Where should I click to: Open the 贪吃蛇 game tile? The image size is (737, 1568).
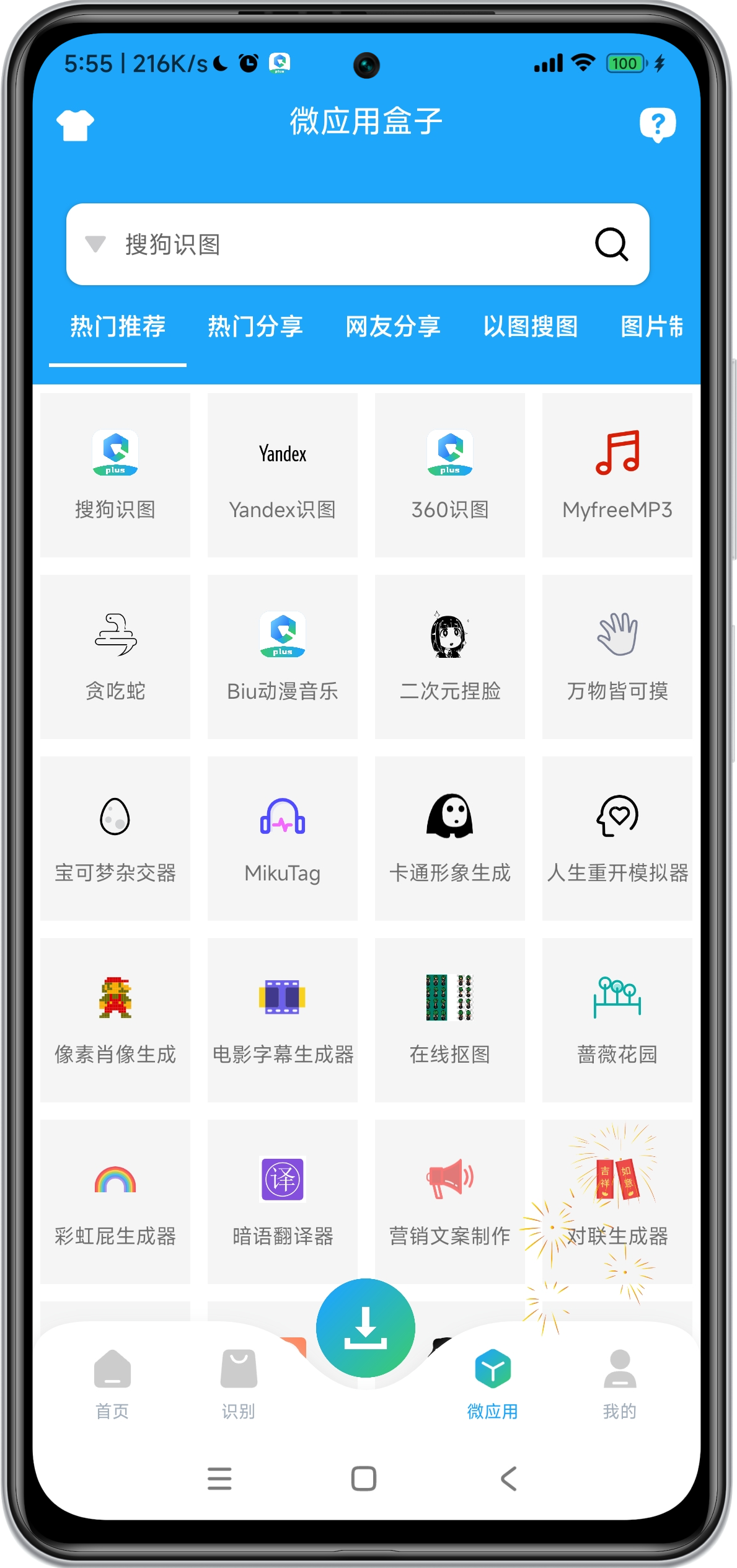(115, 657)
